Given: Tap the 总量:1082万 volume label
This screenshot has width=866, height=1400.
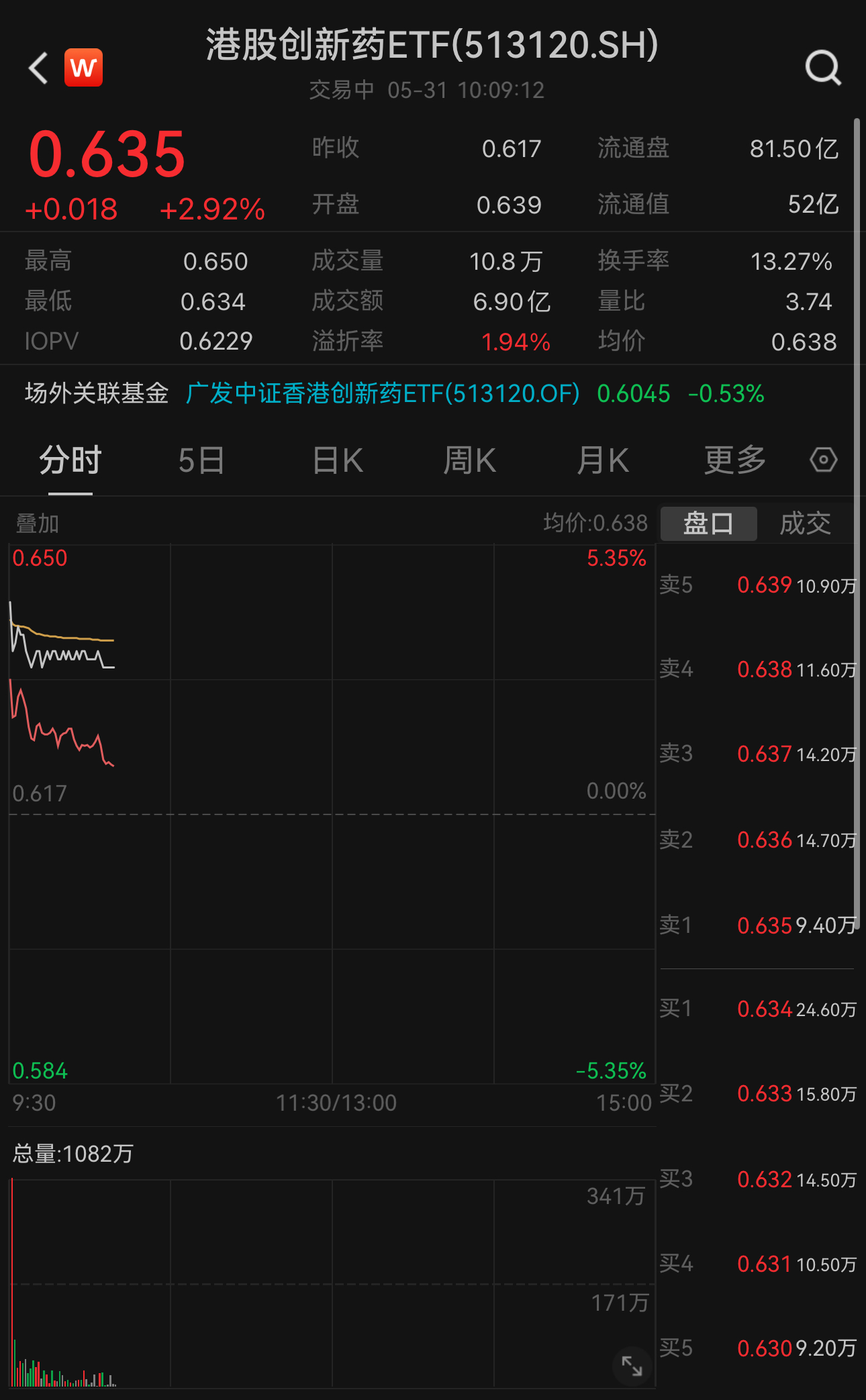Looking at the screenshot, I should (70, 1153).
